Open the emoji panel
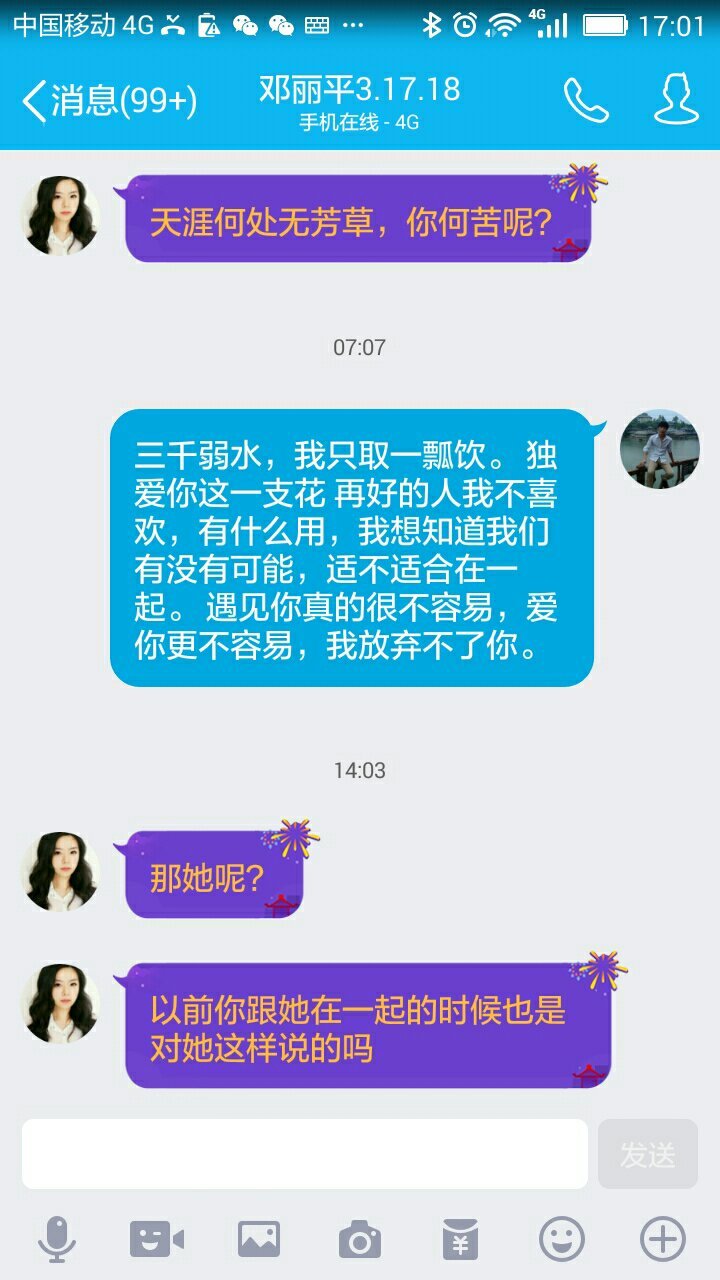The height and width of the screenshot is (1280, 720). 562,1240
